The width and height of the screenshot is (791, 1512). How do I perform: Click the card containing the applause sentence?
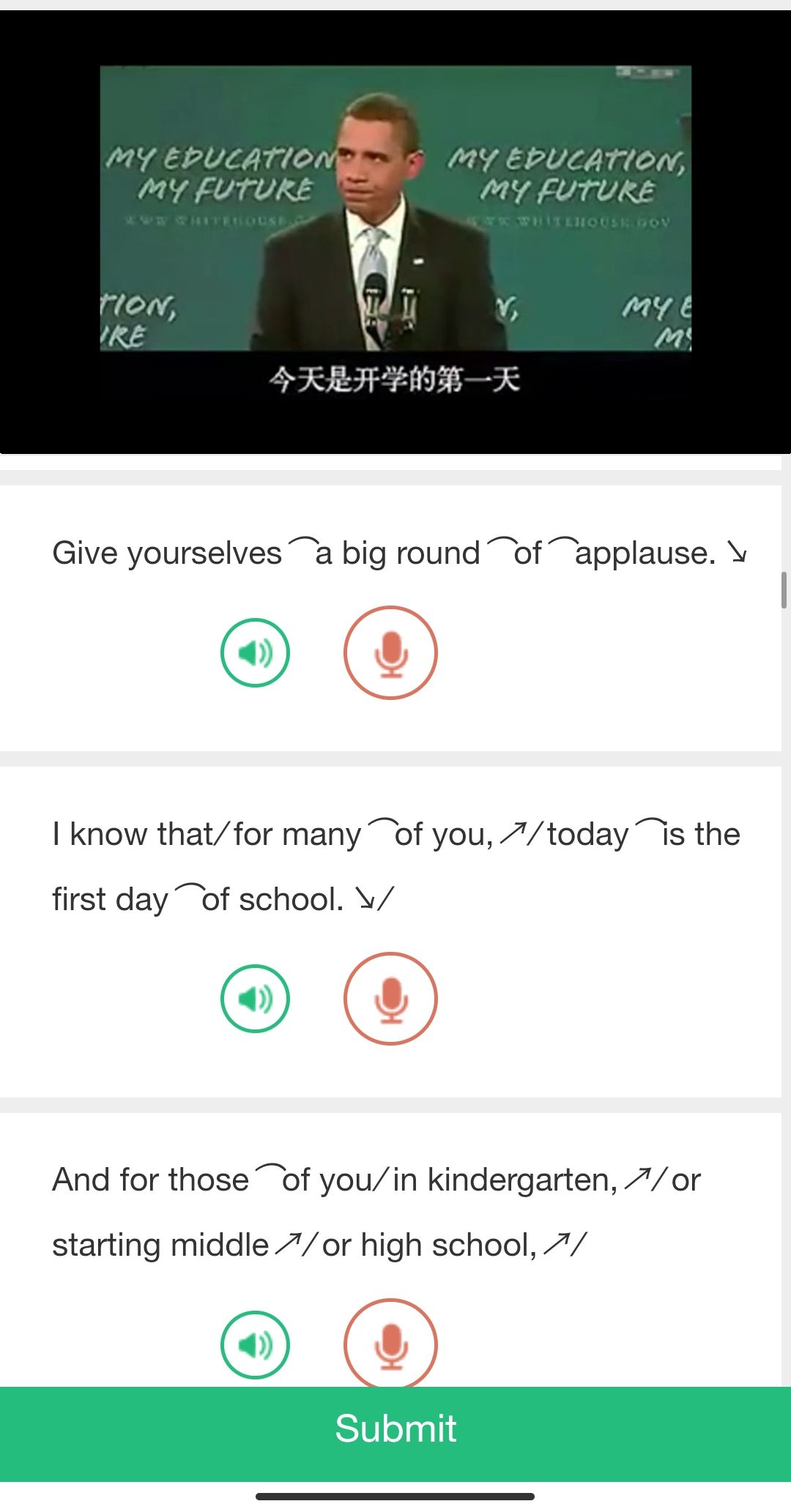[x=395, y=615]
